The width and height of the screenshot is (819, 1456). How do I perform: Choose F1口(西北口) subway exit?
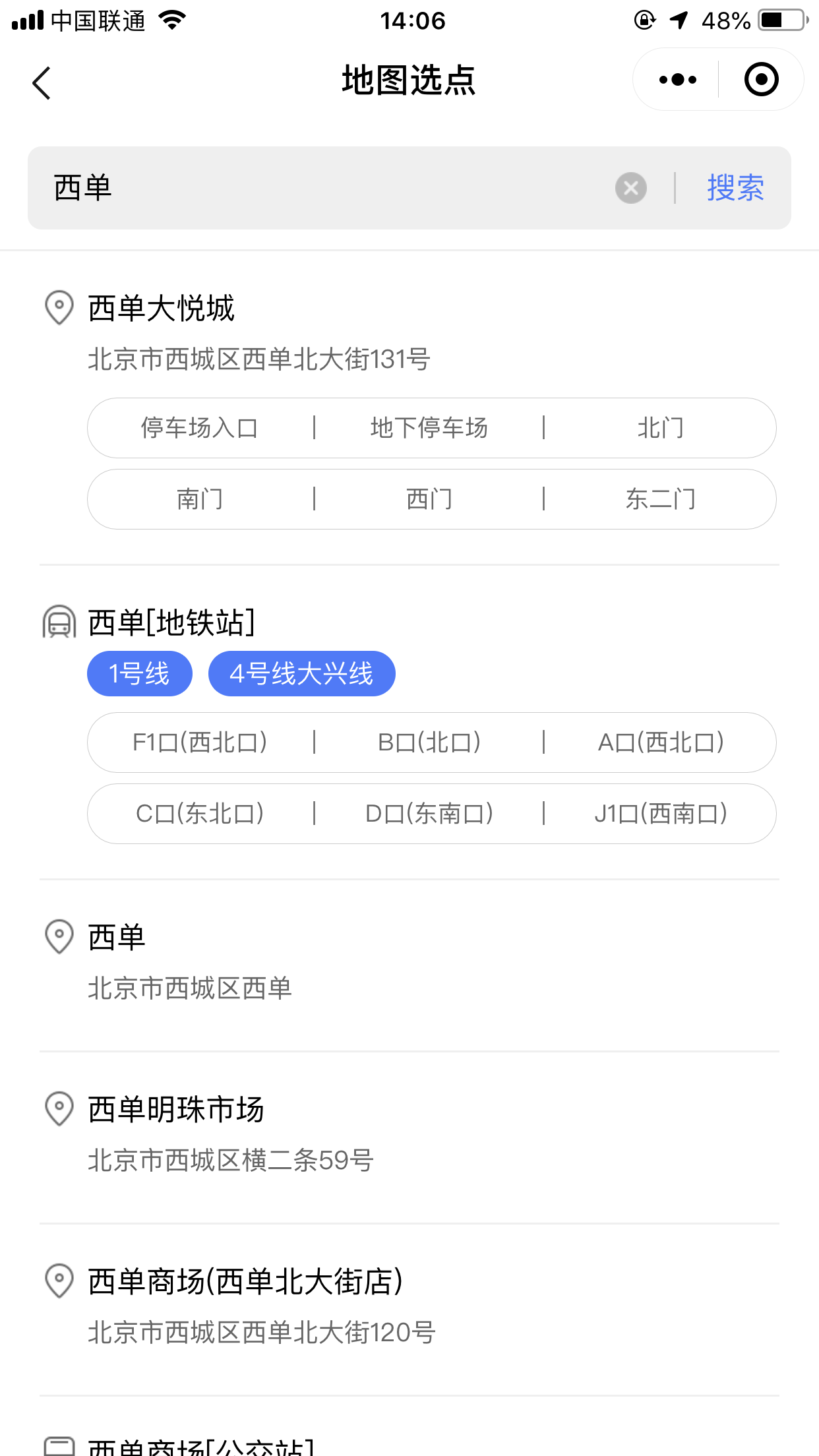200,743
